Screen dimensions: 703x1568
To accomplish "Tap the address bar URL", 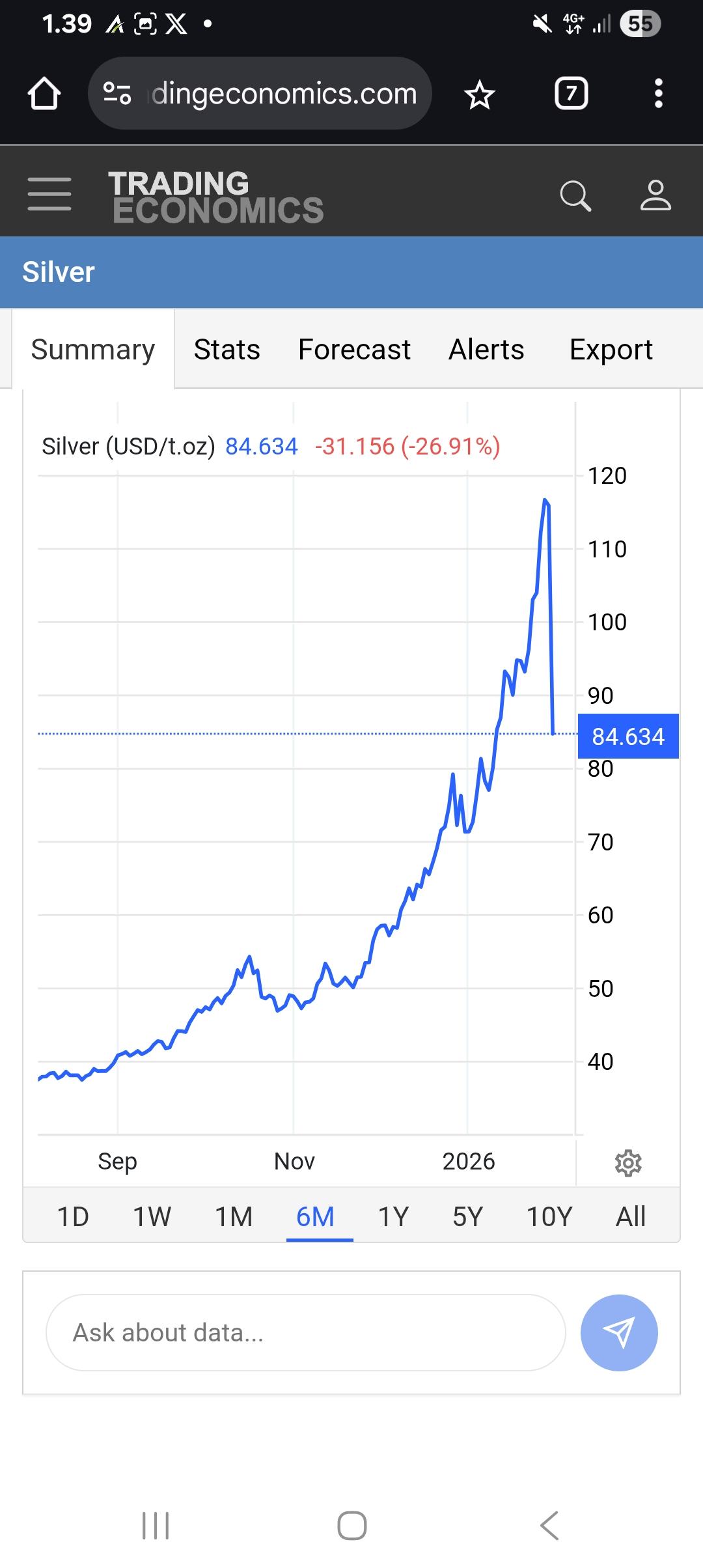I will click(x=284, y=94).
